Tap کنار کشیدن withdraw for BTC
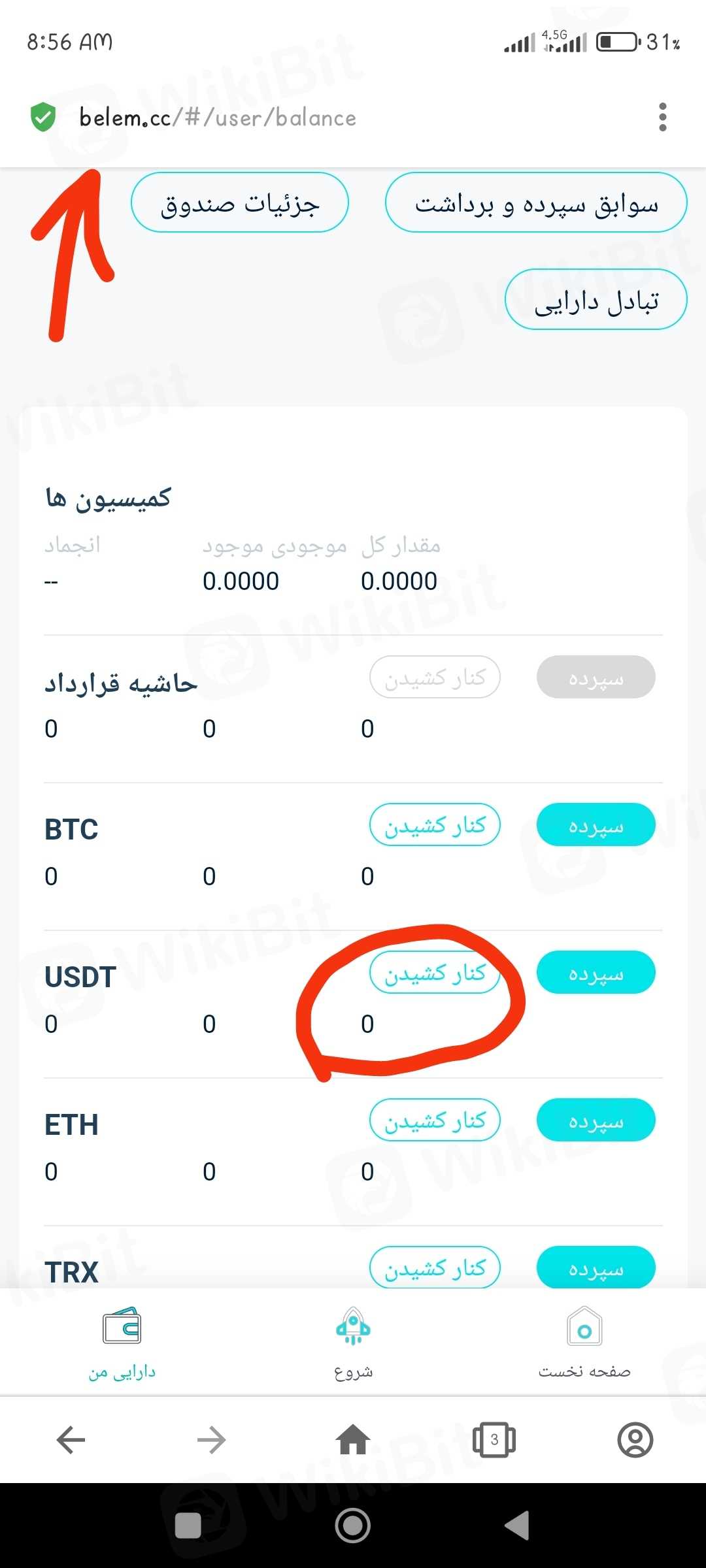706x1568 pixels. (x=435, y=825)
